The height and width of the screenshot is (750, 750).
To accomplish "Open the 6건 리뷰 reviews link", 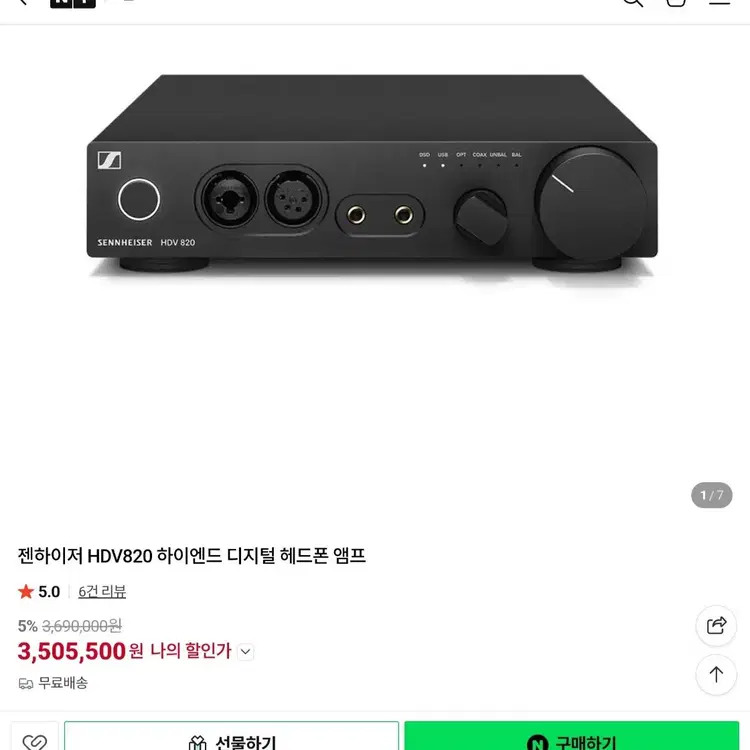I will point(102,591).
